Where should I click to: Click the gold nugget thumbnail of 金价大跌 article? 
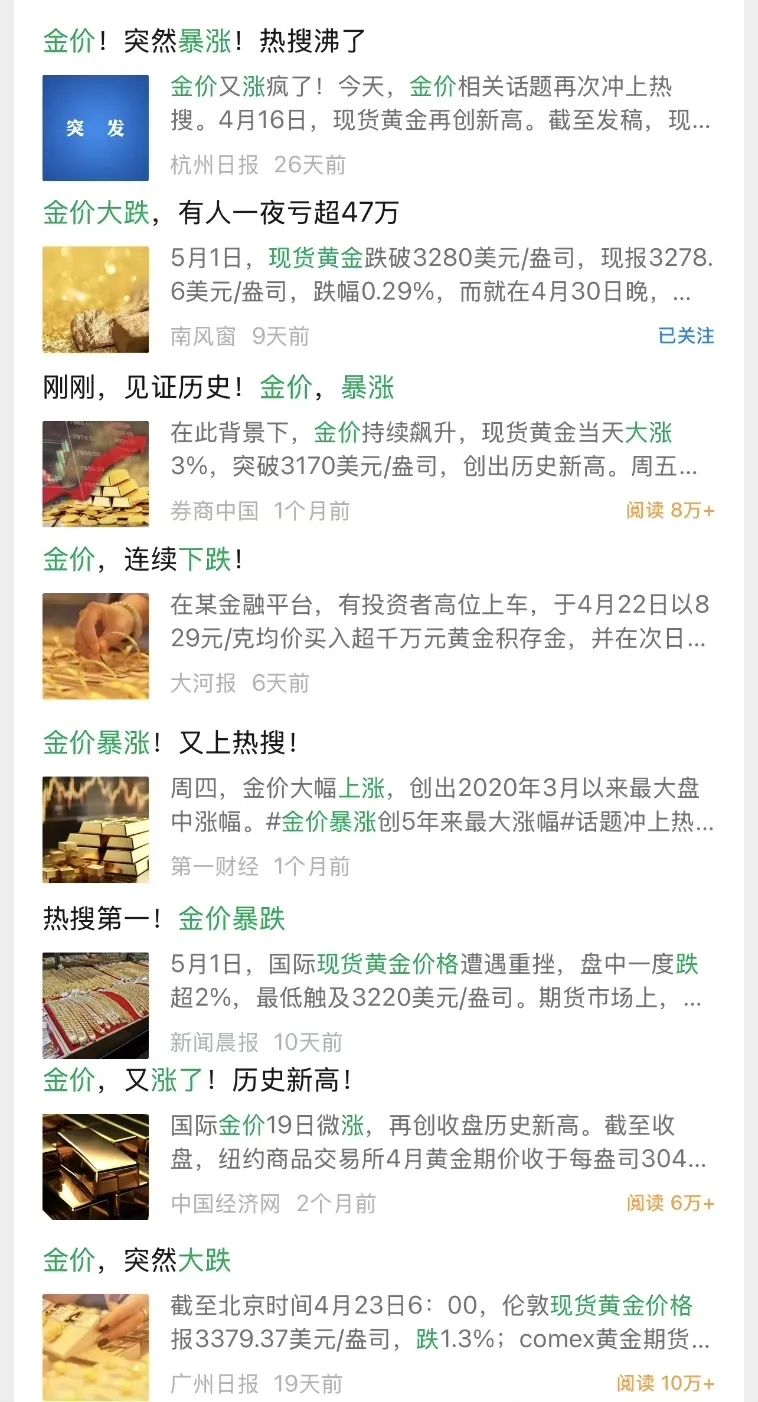(x=95, y=299)
